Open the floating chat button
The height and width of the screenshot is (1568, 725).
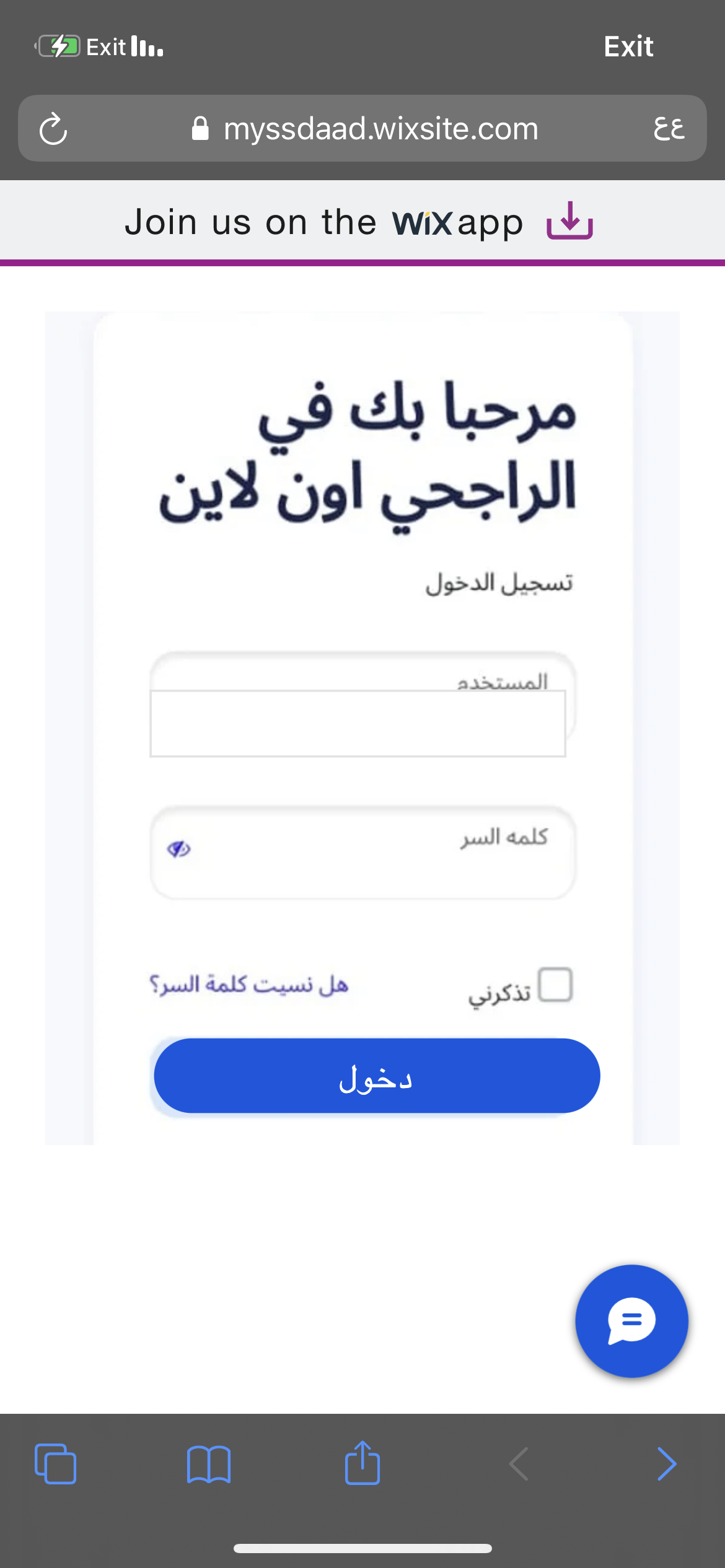631,1321
